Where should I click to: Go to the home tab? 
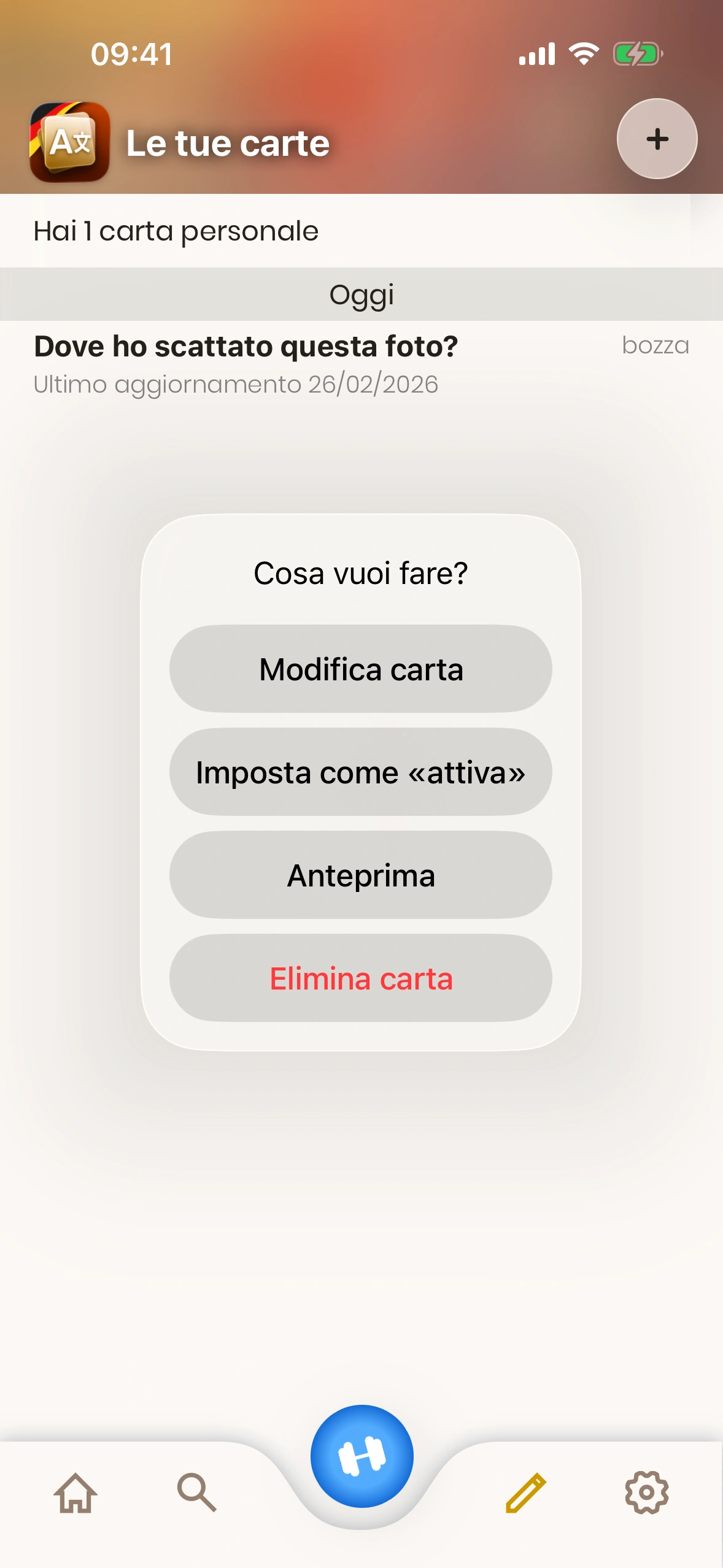75,1492
